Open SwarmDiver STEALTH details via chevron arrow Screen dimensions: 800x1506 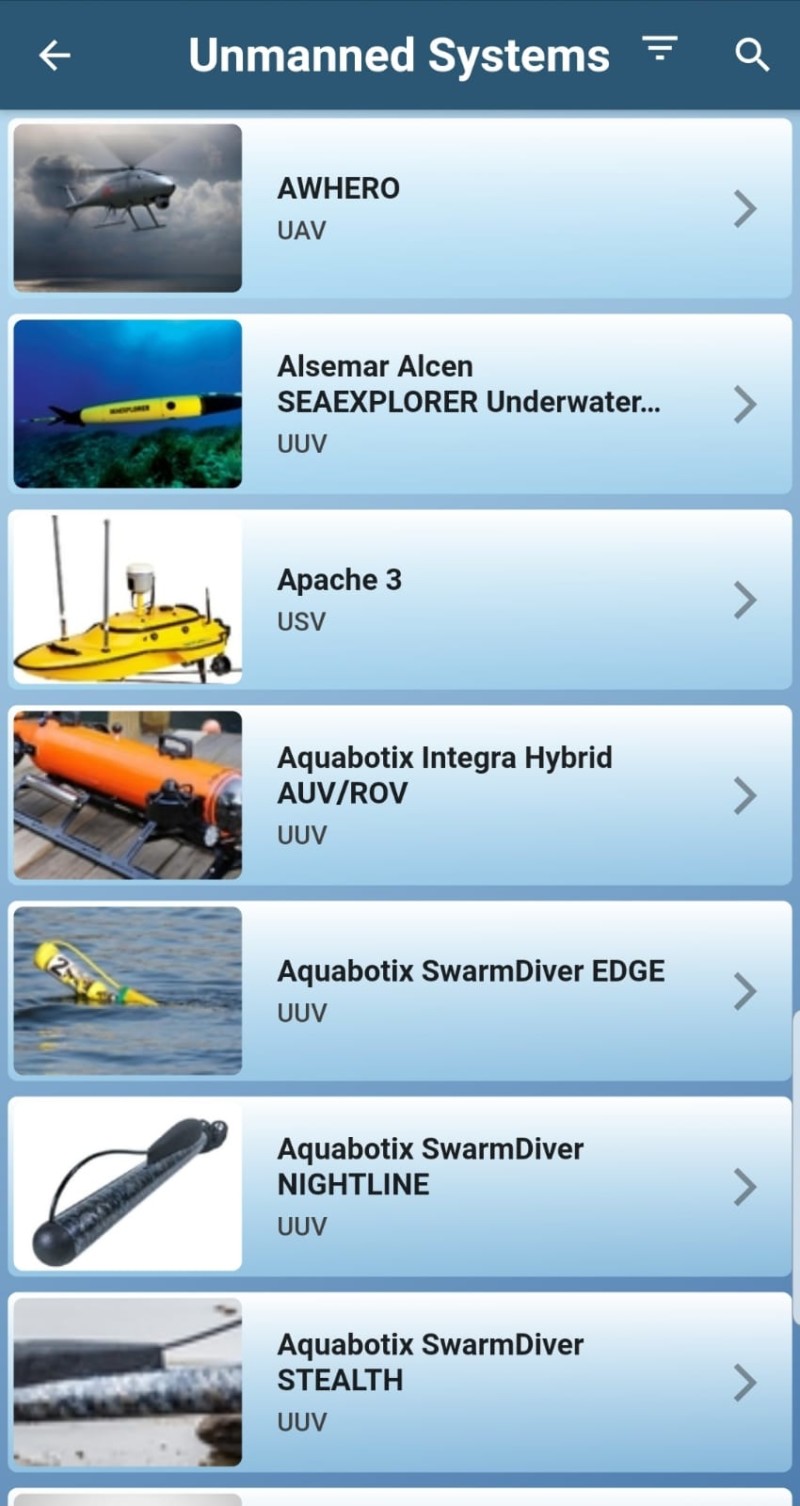[x=744, y=1382]
